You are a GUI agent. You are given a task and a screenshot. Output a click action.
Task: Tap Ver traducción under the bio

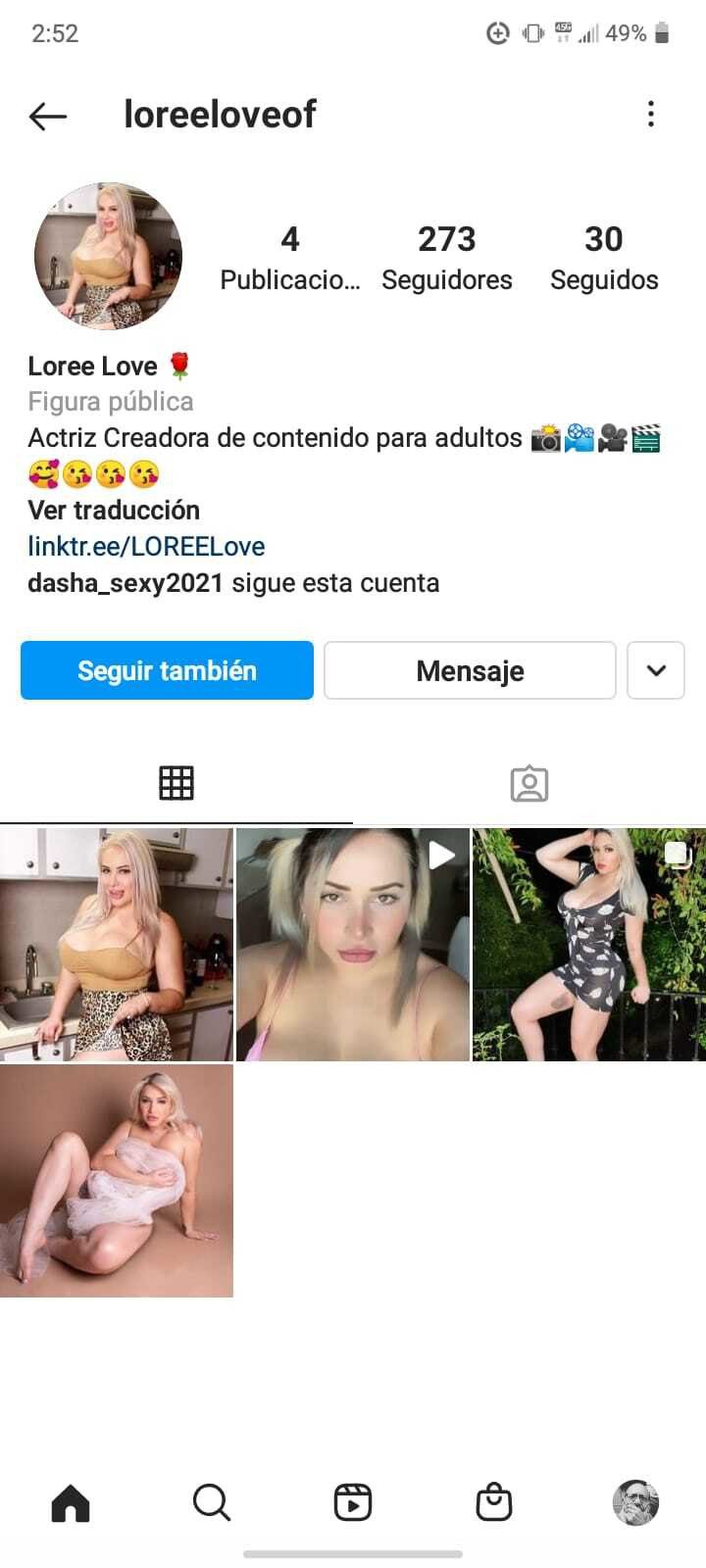click(114, 510)
